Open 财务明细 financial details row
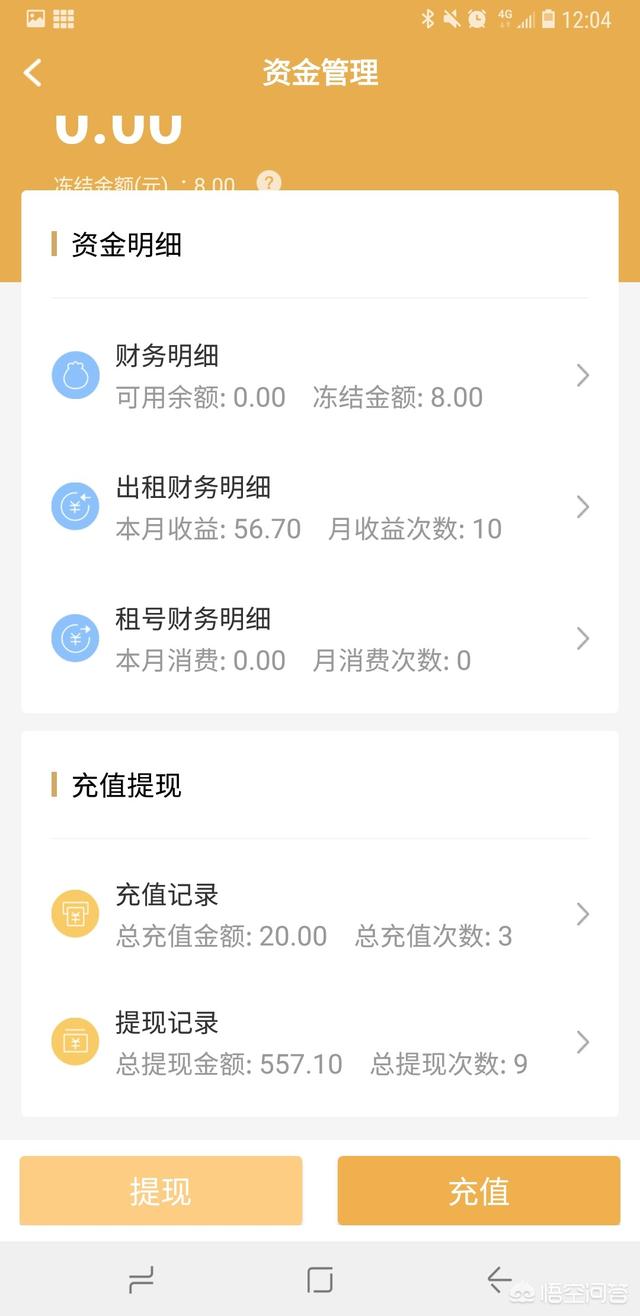Viewport: 640px width, 1316px height. coord(320,376)
